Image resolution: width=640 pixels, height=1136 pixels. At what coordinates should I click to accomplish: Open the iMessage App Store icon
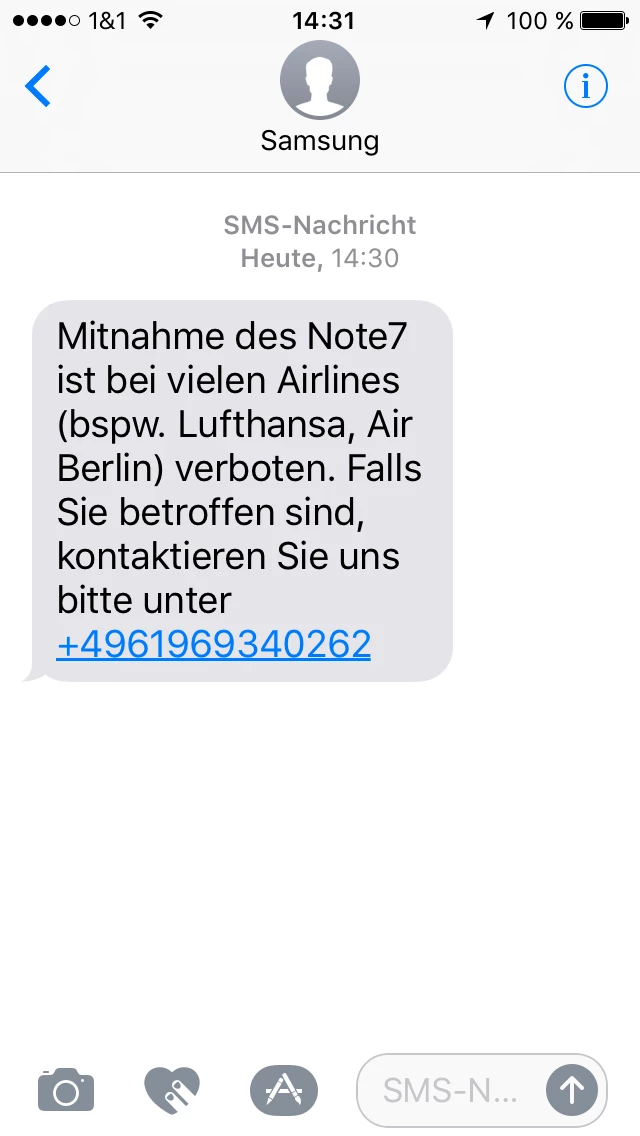tap(283, 1089)
